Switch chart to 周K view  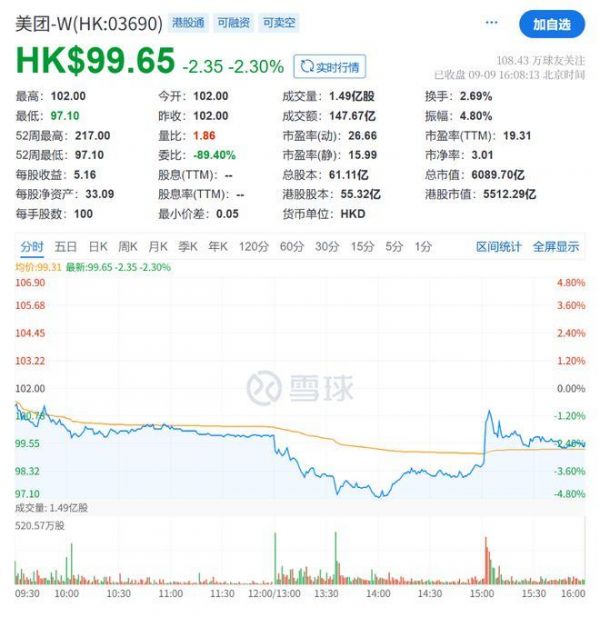click(x=127, y=246)
